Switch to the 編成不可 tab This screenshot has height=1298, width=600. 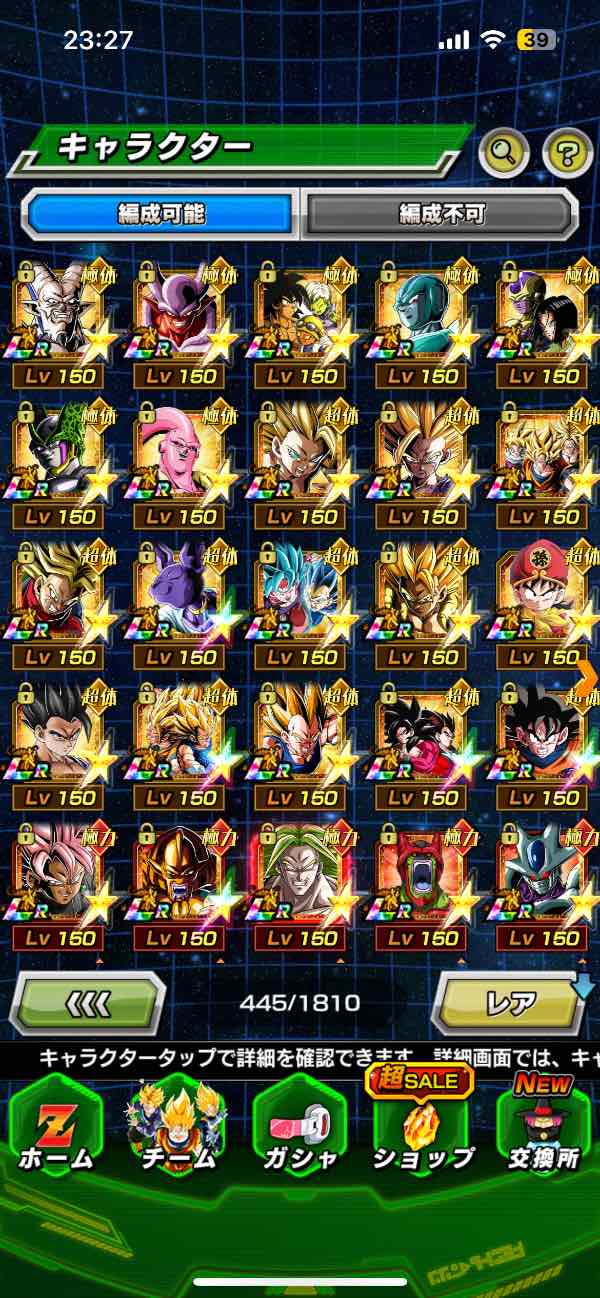pyautogui.click(x=441, y=213)
